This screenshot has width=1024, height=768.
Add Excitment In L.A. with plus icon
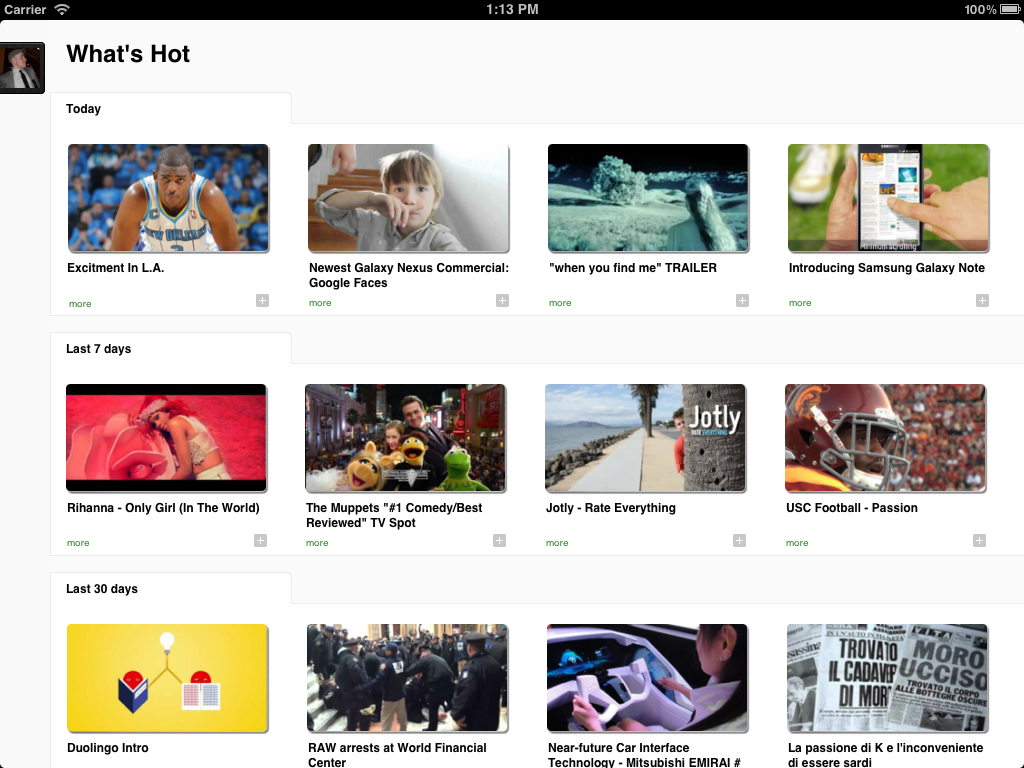click(262, 300)
